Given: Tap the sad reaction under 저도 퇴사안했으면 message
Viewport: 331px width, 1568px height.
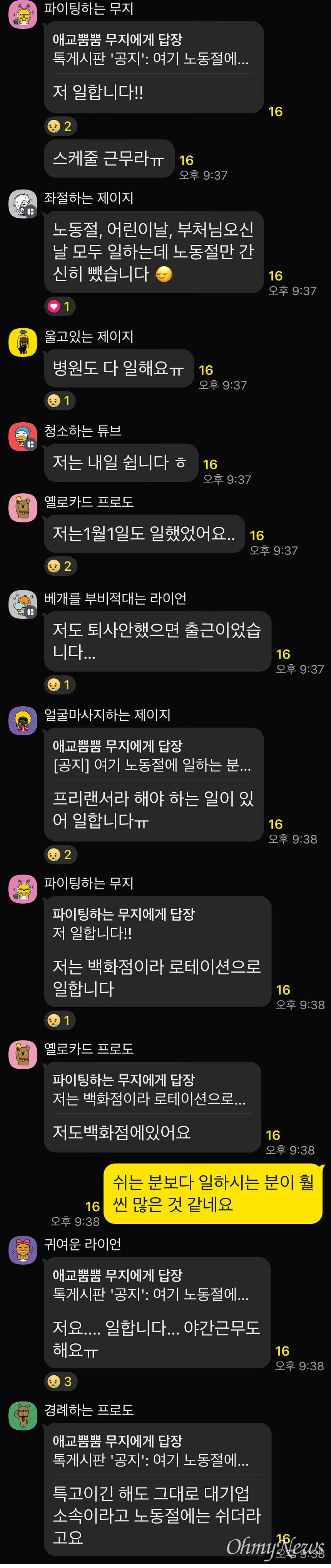Looking at the screenshot, I should [60, 685].
